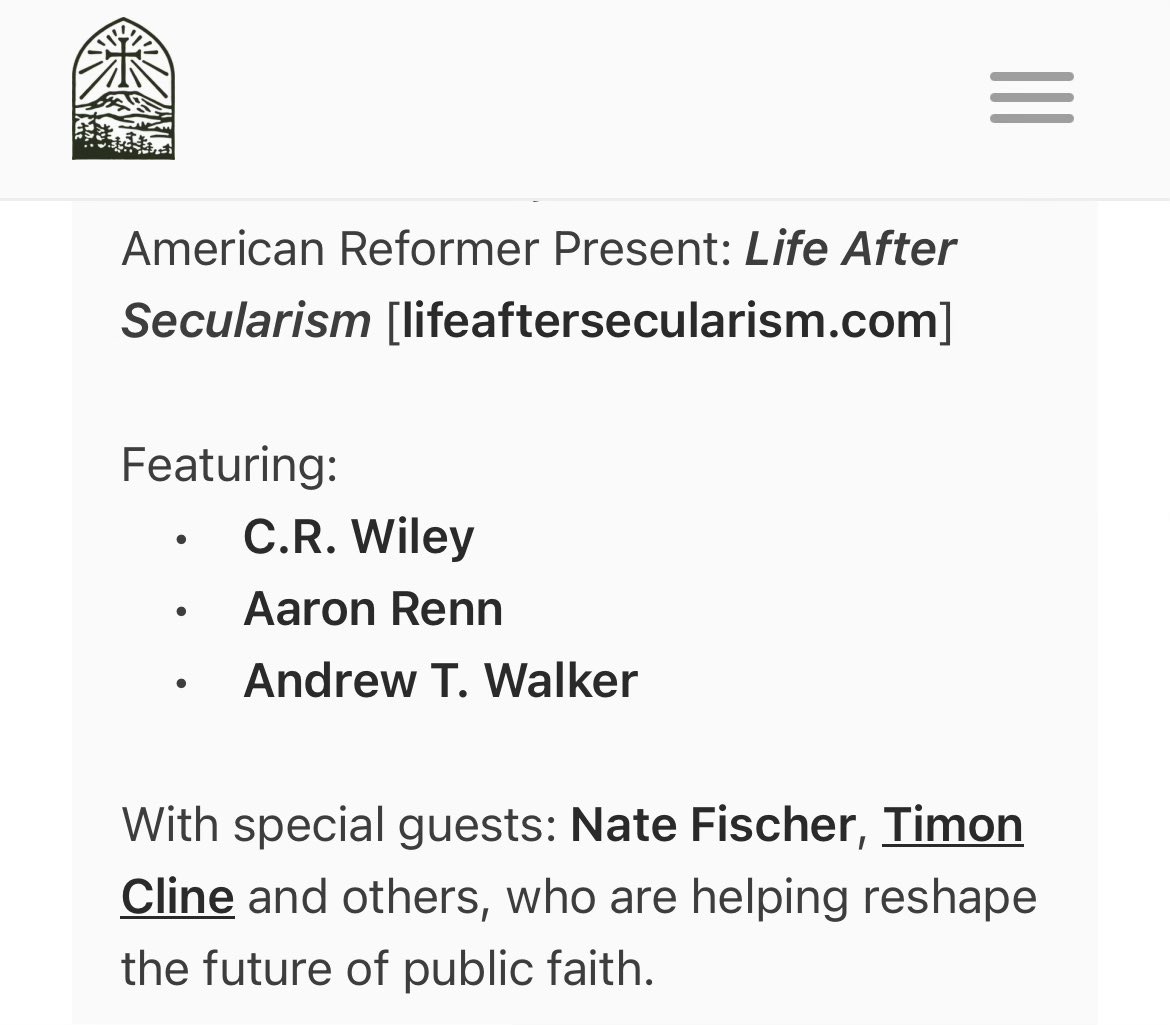Open the Timon Cline link

point(952,825)
